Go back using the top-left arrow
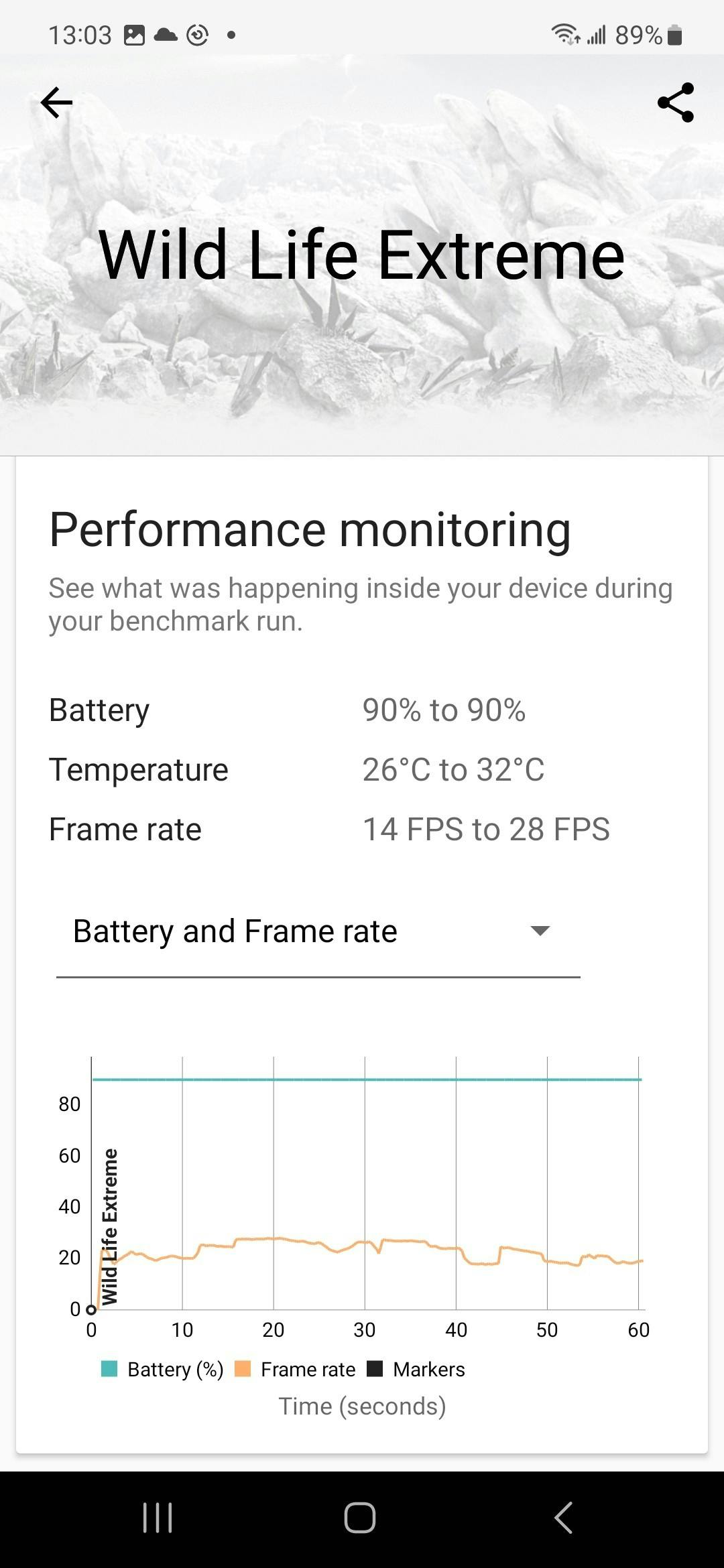Image resolution: width=724 pixels, height=1568 pixels. (x=56, y=103)
